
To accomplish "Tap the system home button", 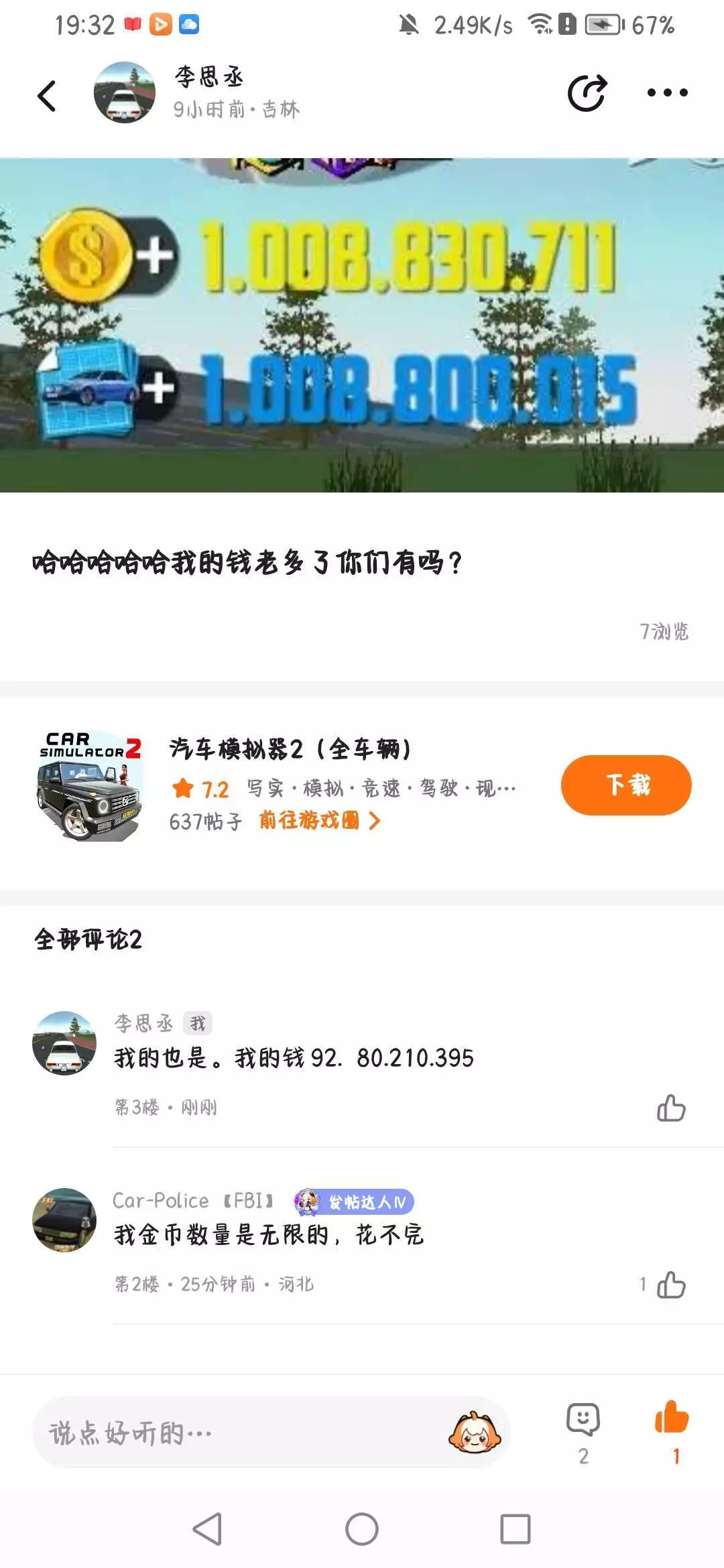I will (x=362, y=1529).
